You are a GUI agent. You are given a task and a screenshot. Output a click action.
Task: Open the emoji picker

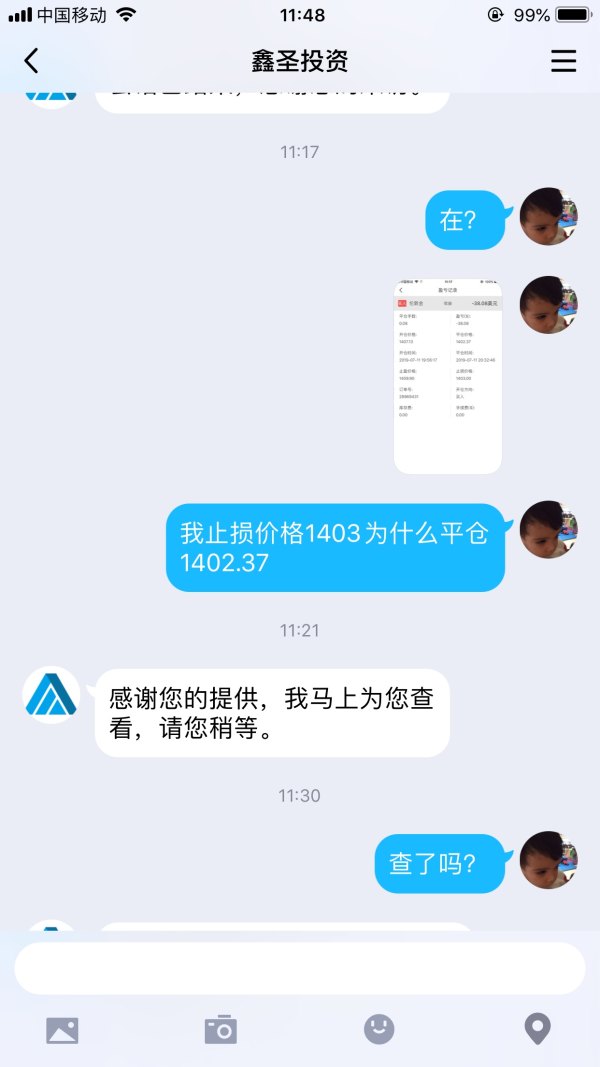(379, 1030)
